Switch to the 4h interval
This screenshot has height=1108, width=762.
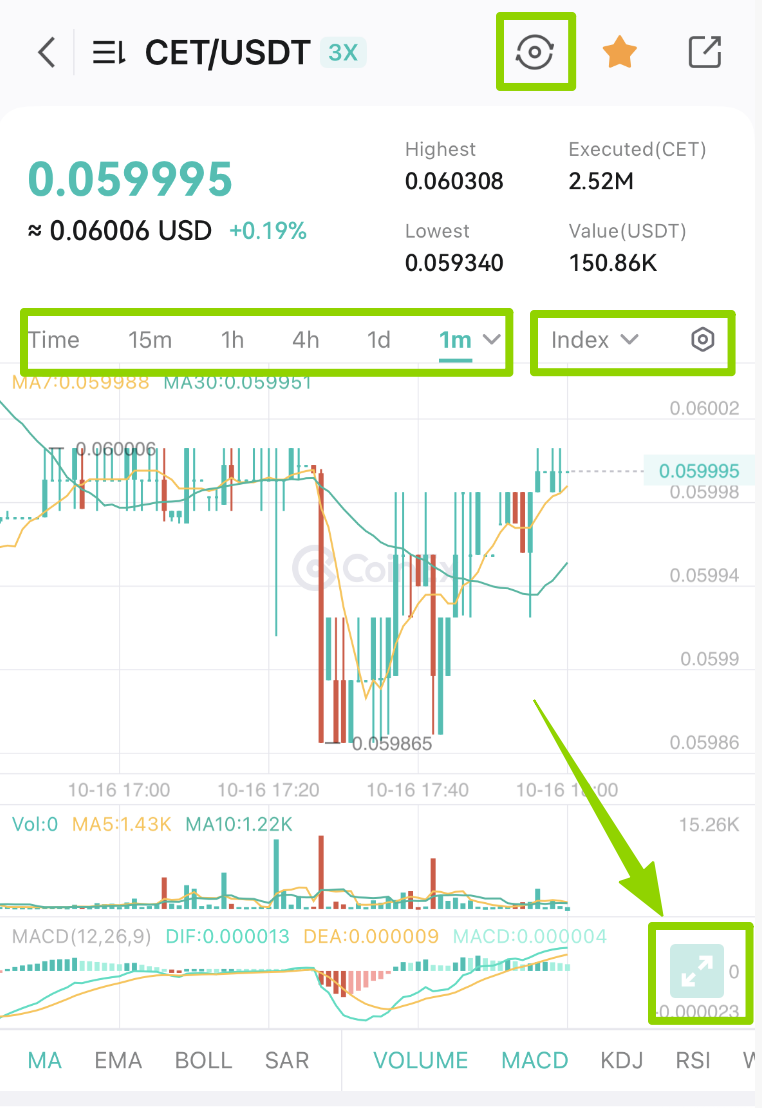(x=305, y=341)
